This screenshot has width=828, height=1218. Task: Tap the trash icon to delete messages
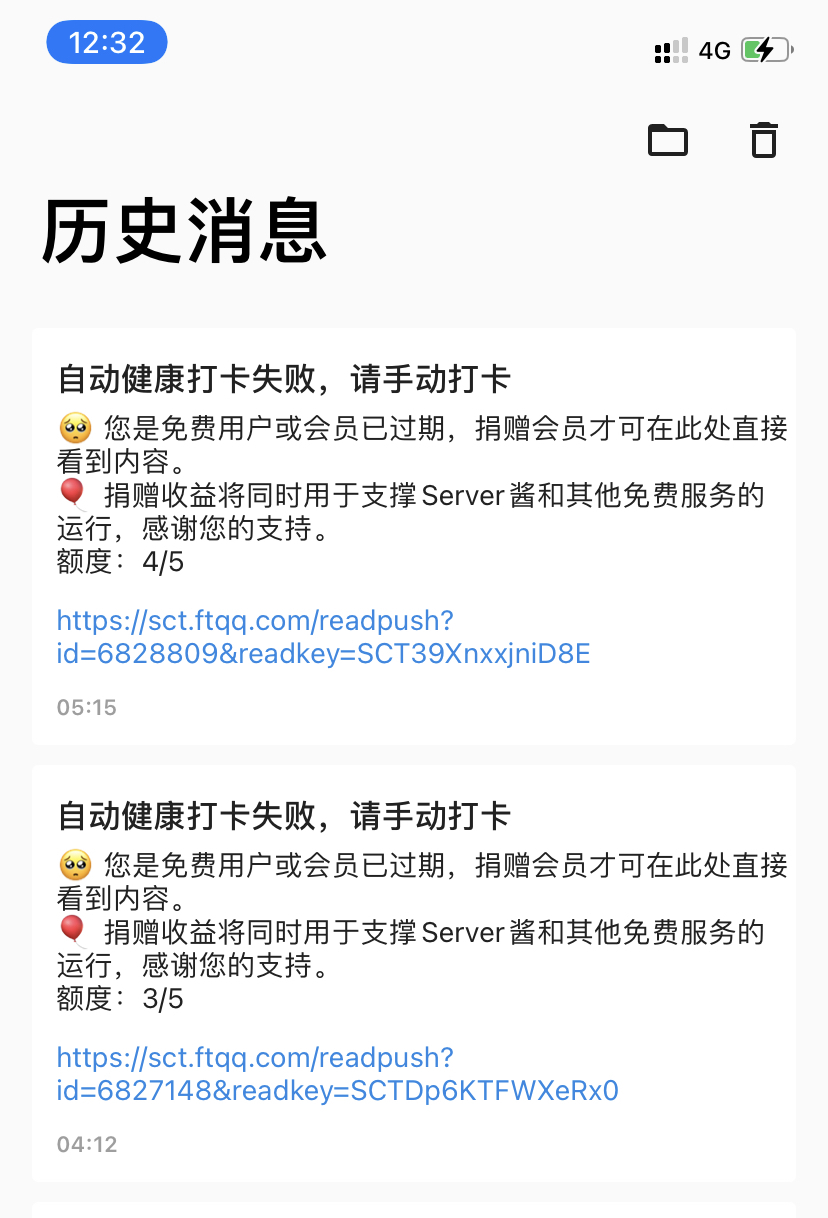[763, 140]
